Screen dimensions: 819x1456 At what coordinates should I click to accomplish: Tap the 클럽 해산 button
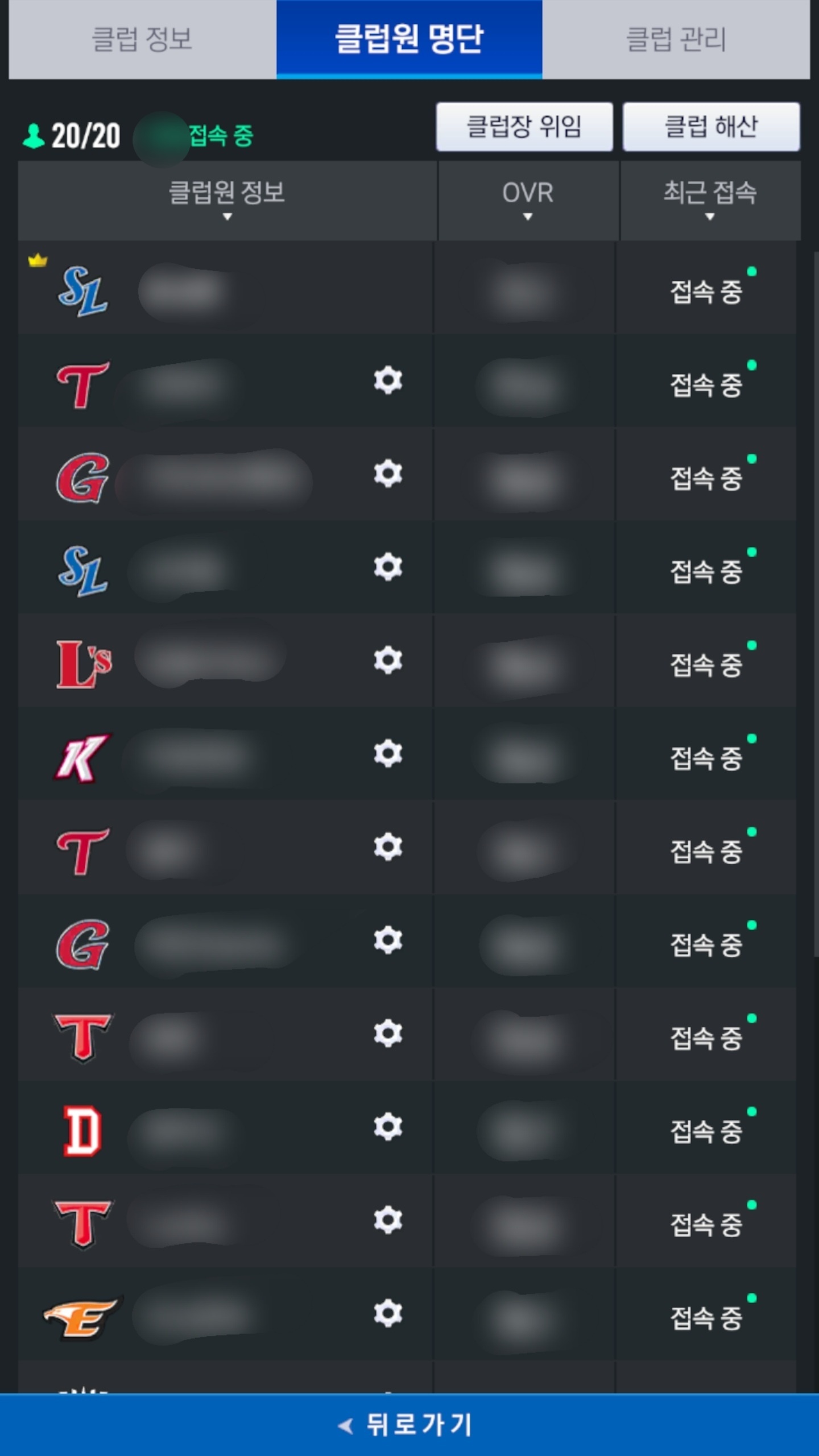coord(712,127)
